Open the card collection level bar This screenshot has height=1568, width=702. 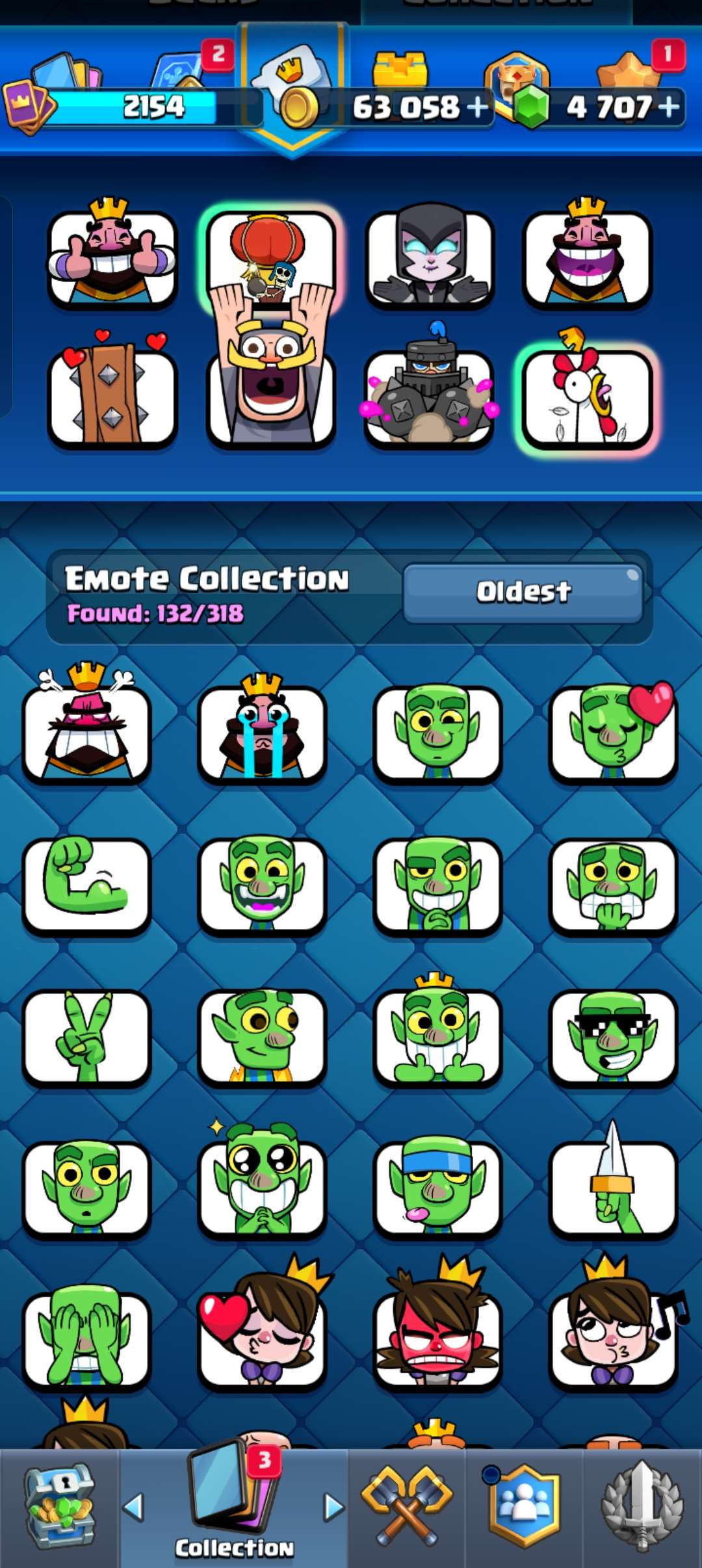[x=133, y=107]
